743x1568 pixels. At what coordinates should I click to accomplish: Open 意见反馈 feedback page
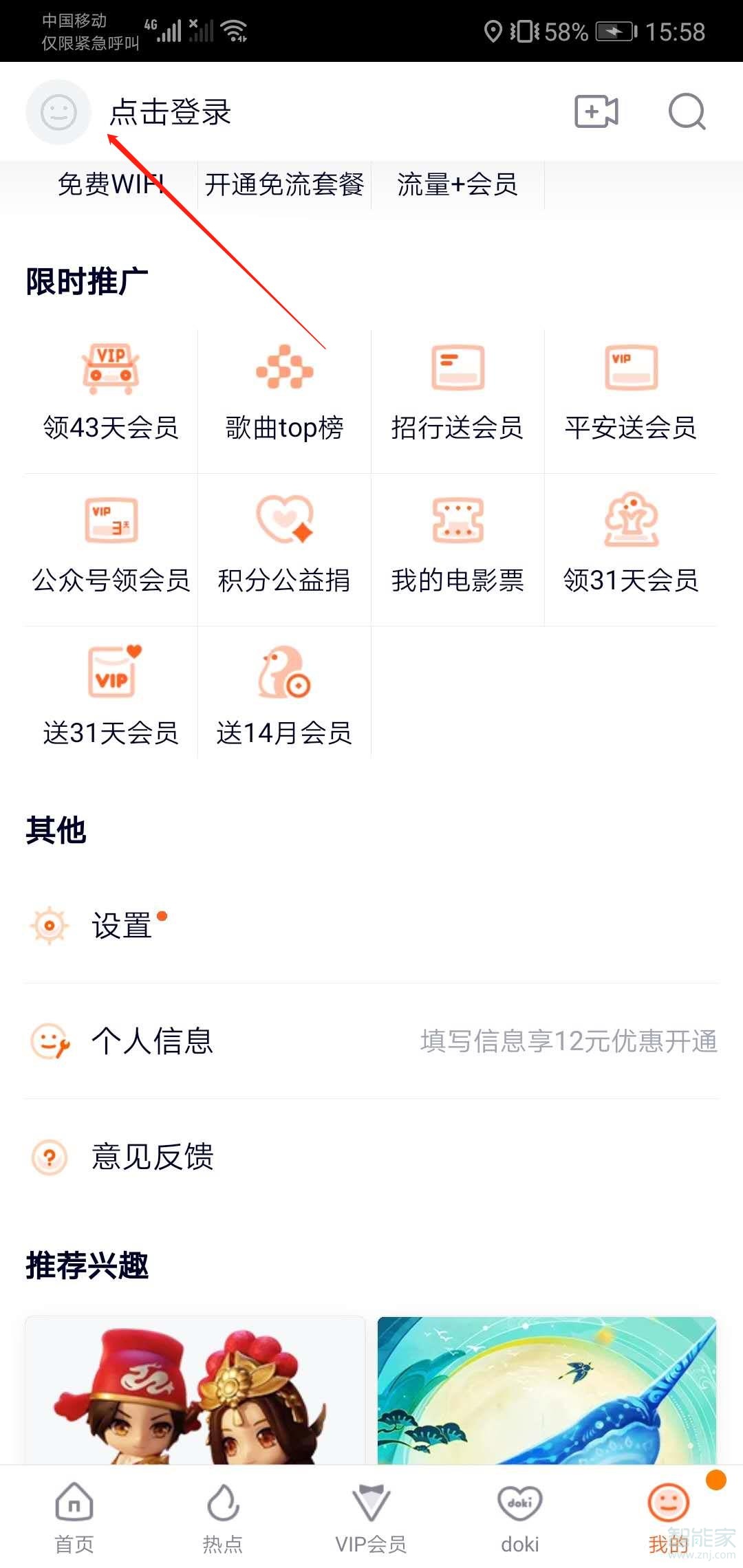[153, 1157]
